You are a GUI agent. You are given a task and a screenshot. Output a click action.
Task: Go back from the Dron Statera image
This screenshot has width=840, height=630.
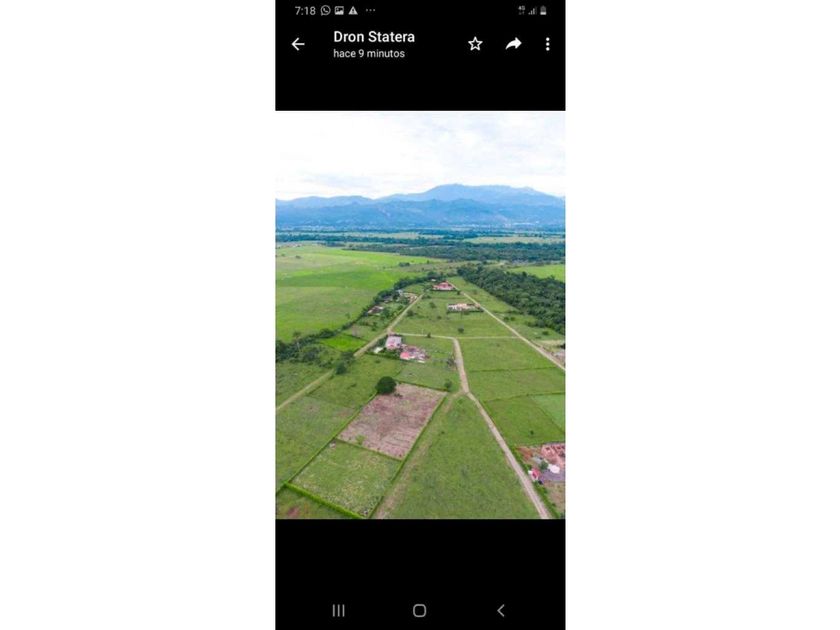pos(298,44)
